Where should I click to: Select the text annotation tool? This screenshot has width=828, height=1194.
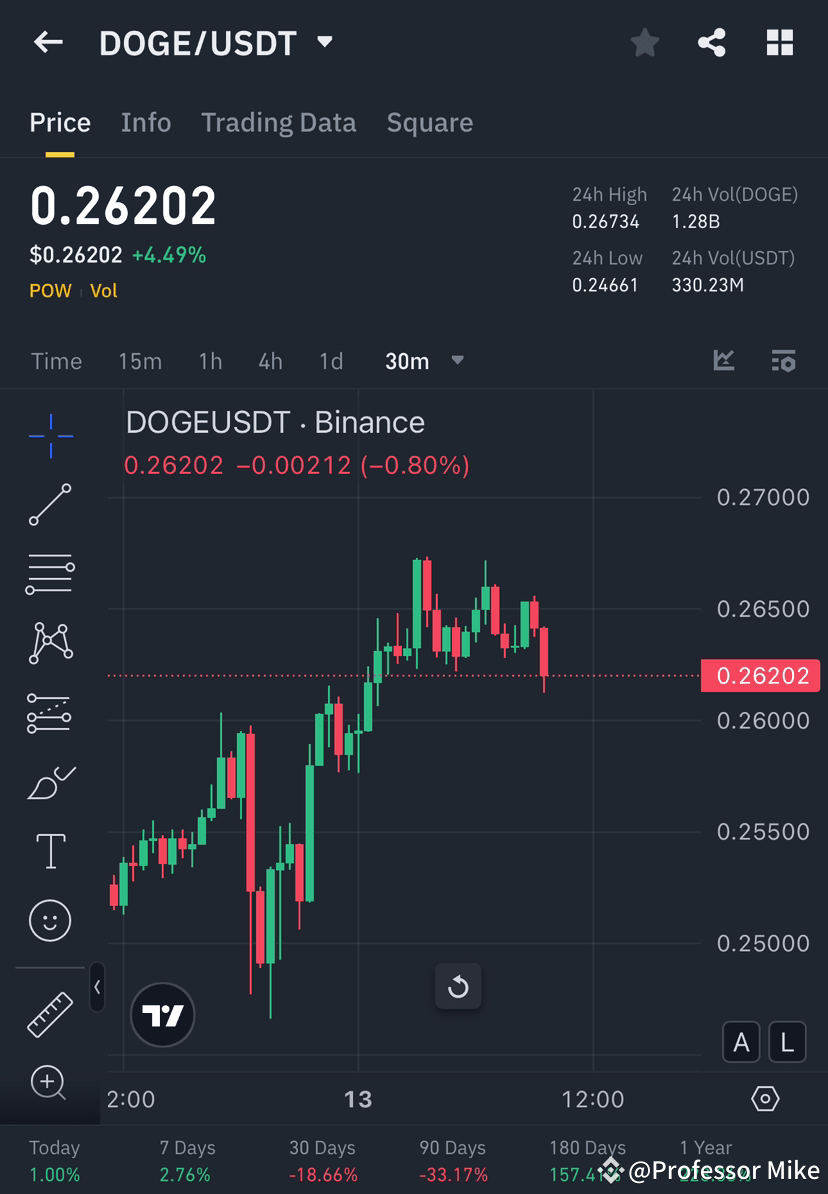tap(50, 850)
